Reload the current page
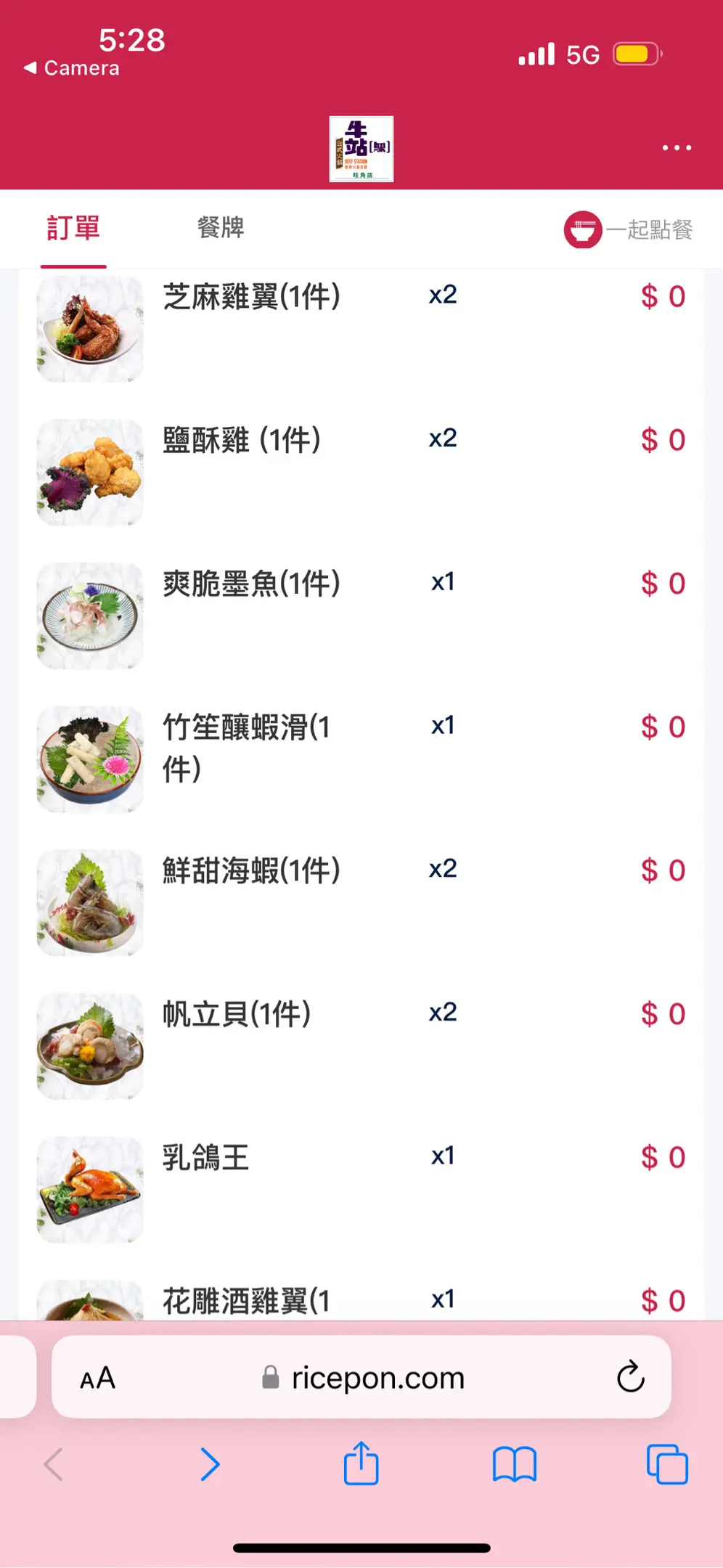The height and width of the screenshot is (1568, 723). pos(630,1376)
